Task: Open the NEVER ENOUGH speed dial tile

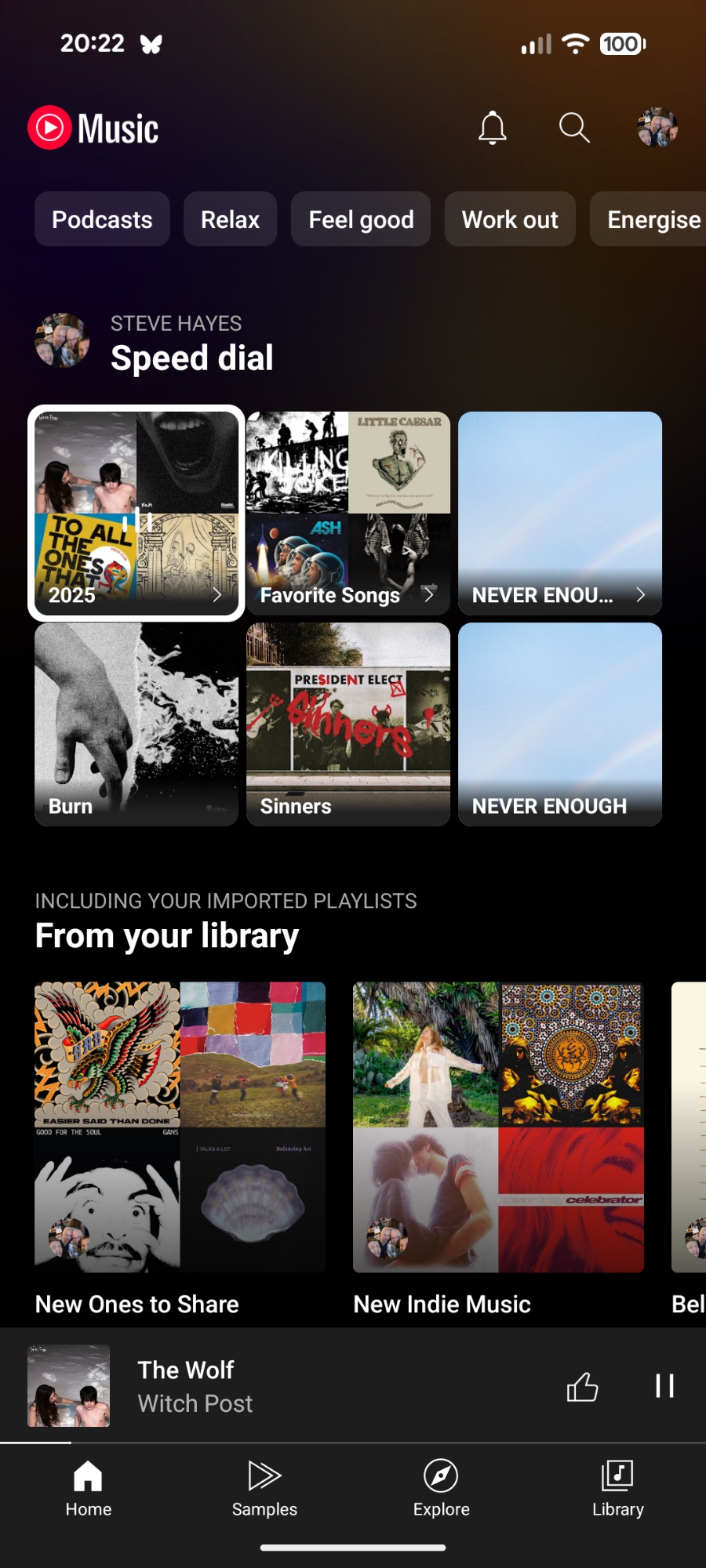Action: point(560,724)
